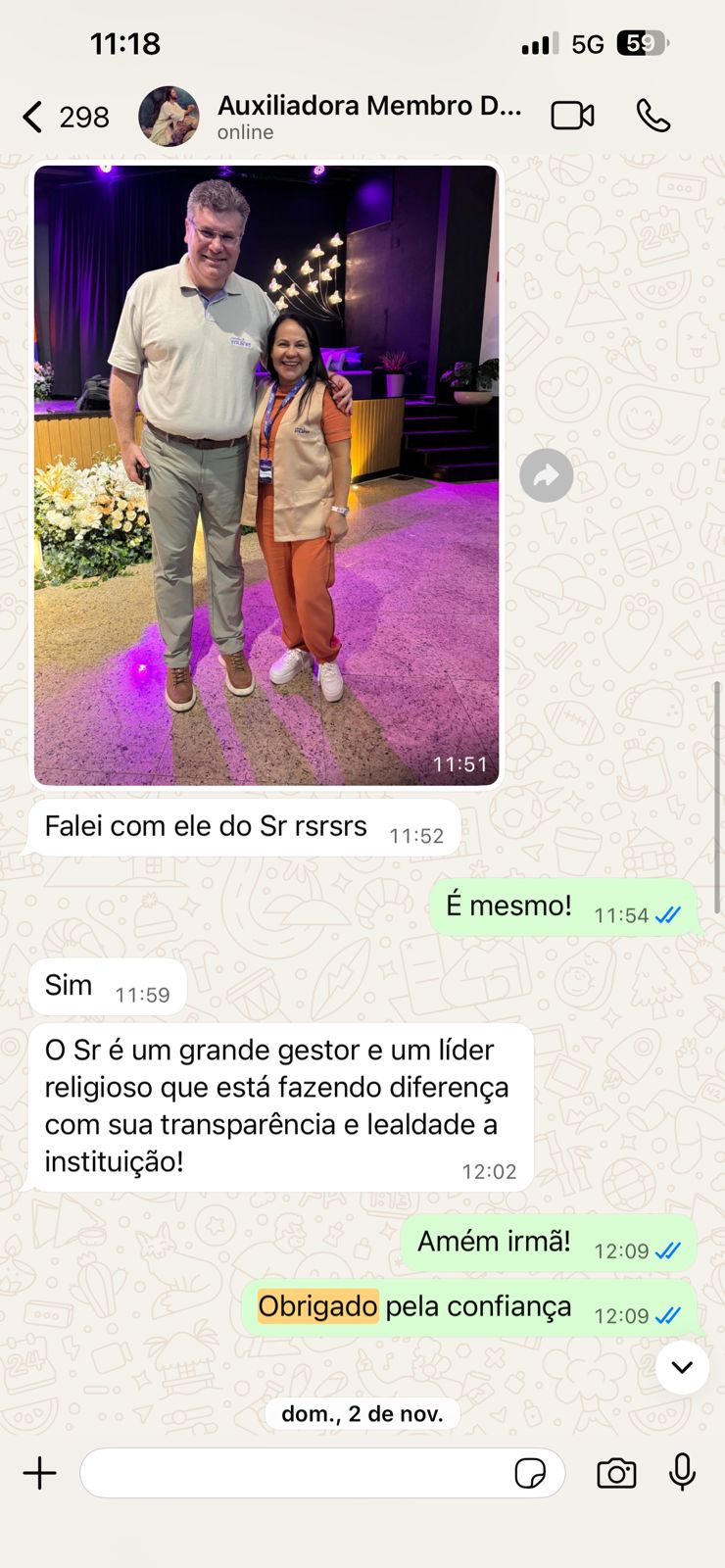Viewport: 725px width, 1568px height.
Task: Open the photo sent at 11:51
Action: pyautogui.click(x=266, y=475)
